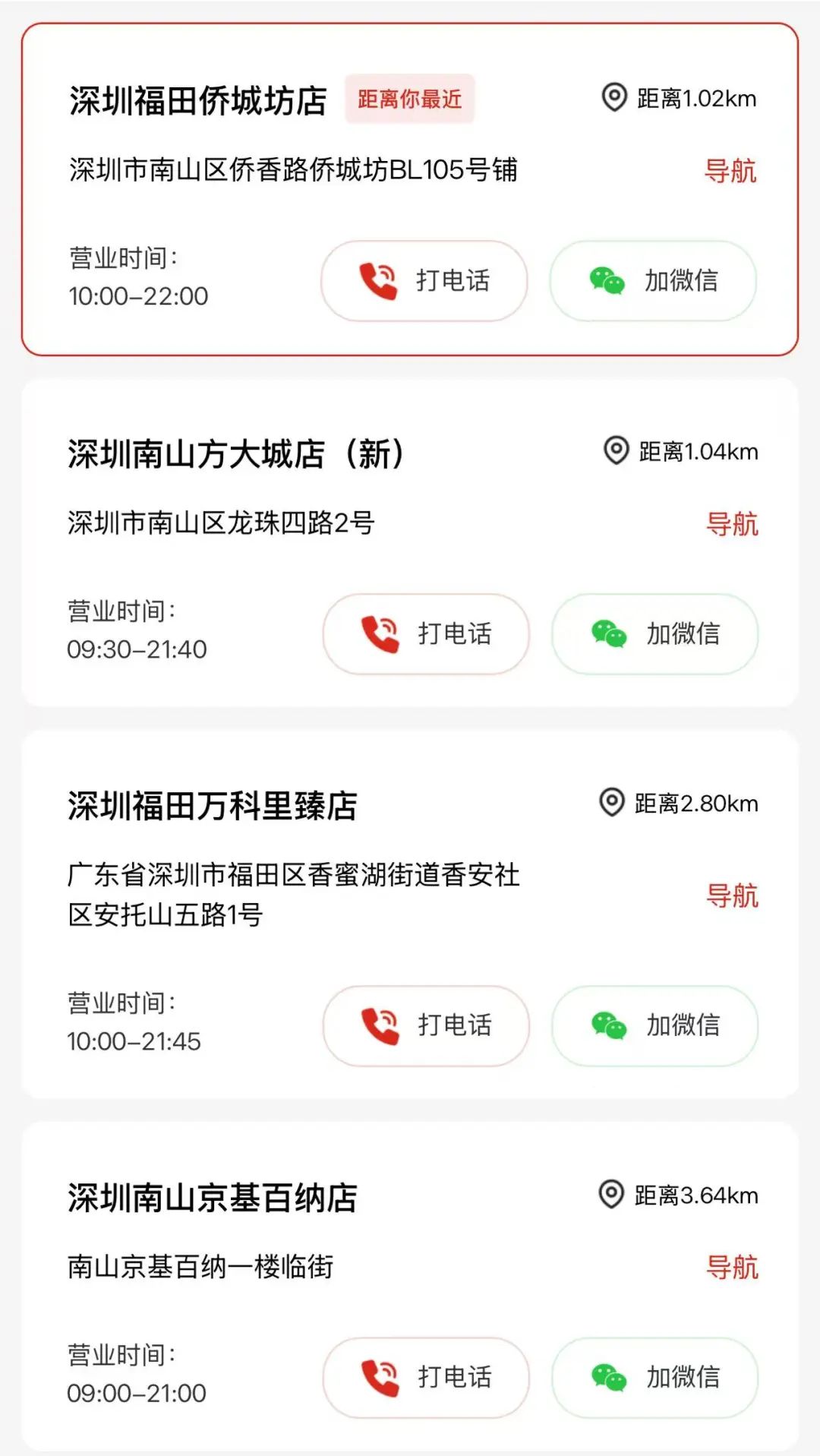The width and height of the screenshot is (820, 1456).
Task: Open 导航 for 深圳南山京基百纳店
Action: (x=732, y=1267)
